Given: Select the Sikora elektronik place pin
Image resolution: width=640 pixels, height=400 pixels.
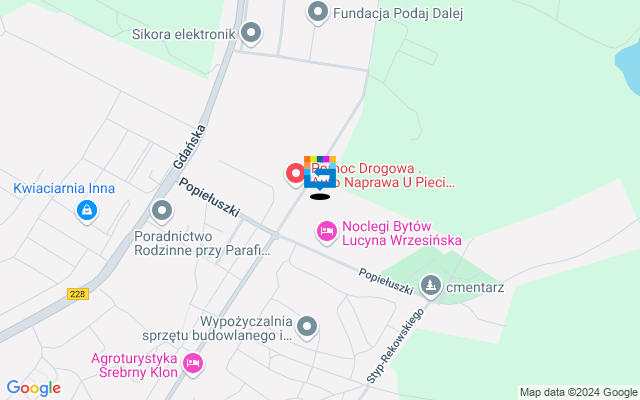Looking at the screenshot, I should point(251,34).
